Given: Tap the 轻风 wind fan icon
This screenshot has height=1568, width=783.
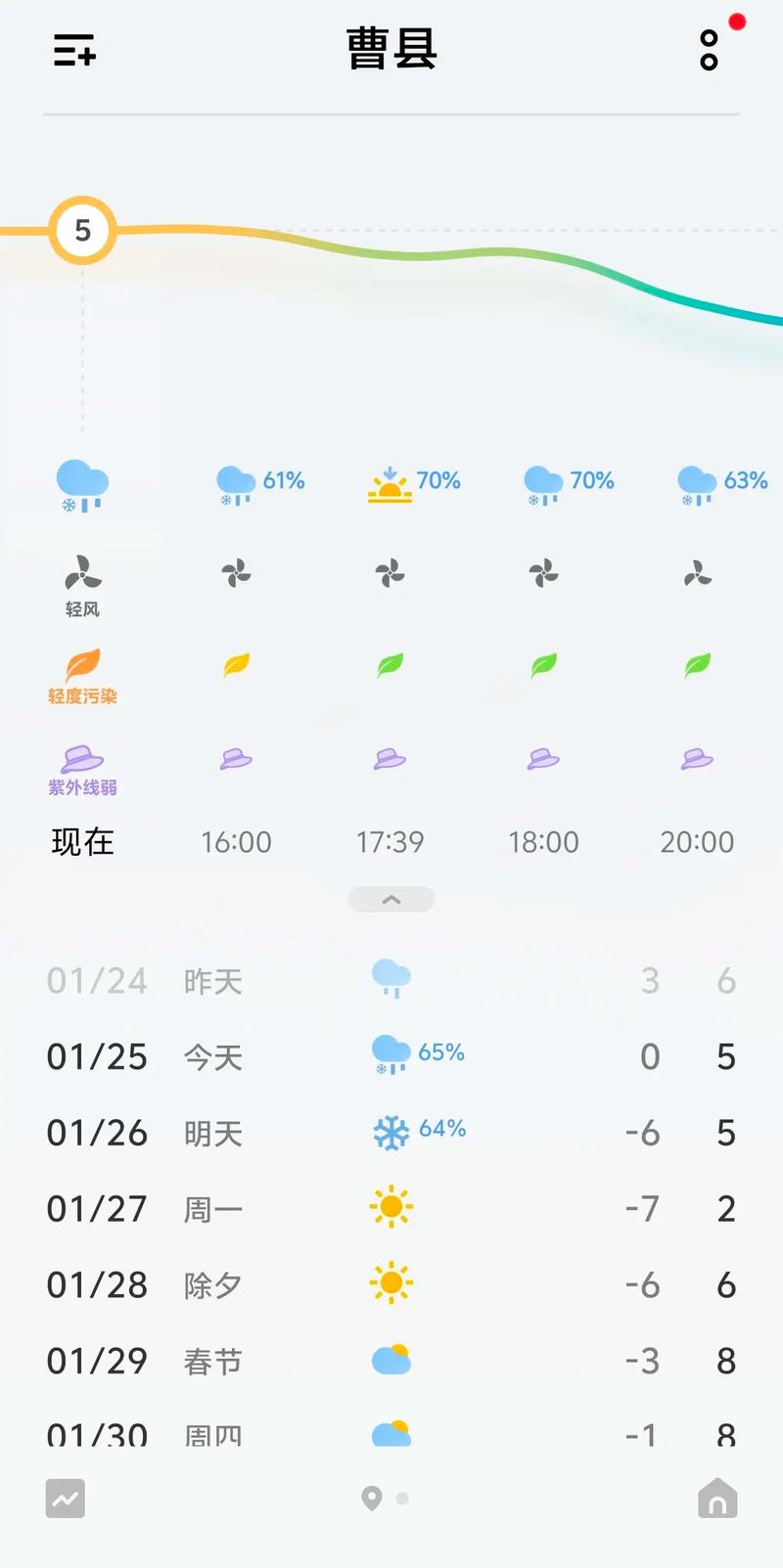Looking at the screenshot, I should 82,575.
